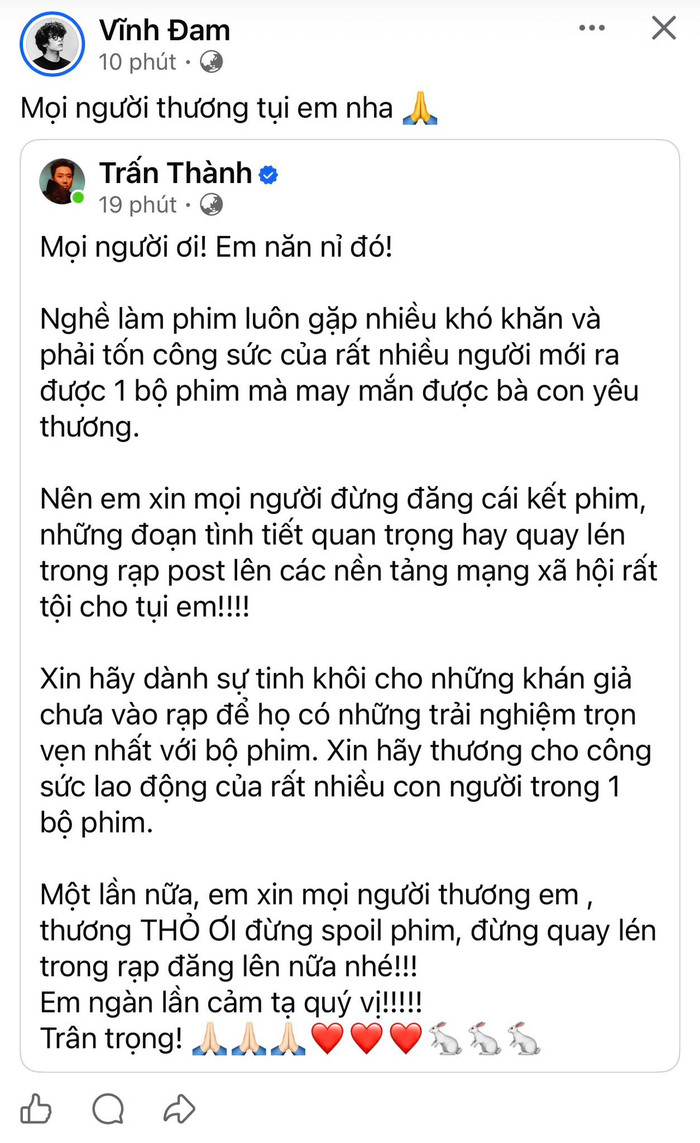Share this post using arrow icon
700x1143 pixels.
click(x=179, y=1107)
